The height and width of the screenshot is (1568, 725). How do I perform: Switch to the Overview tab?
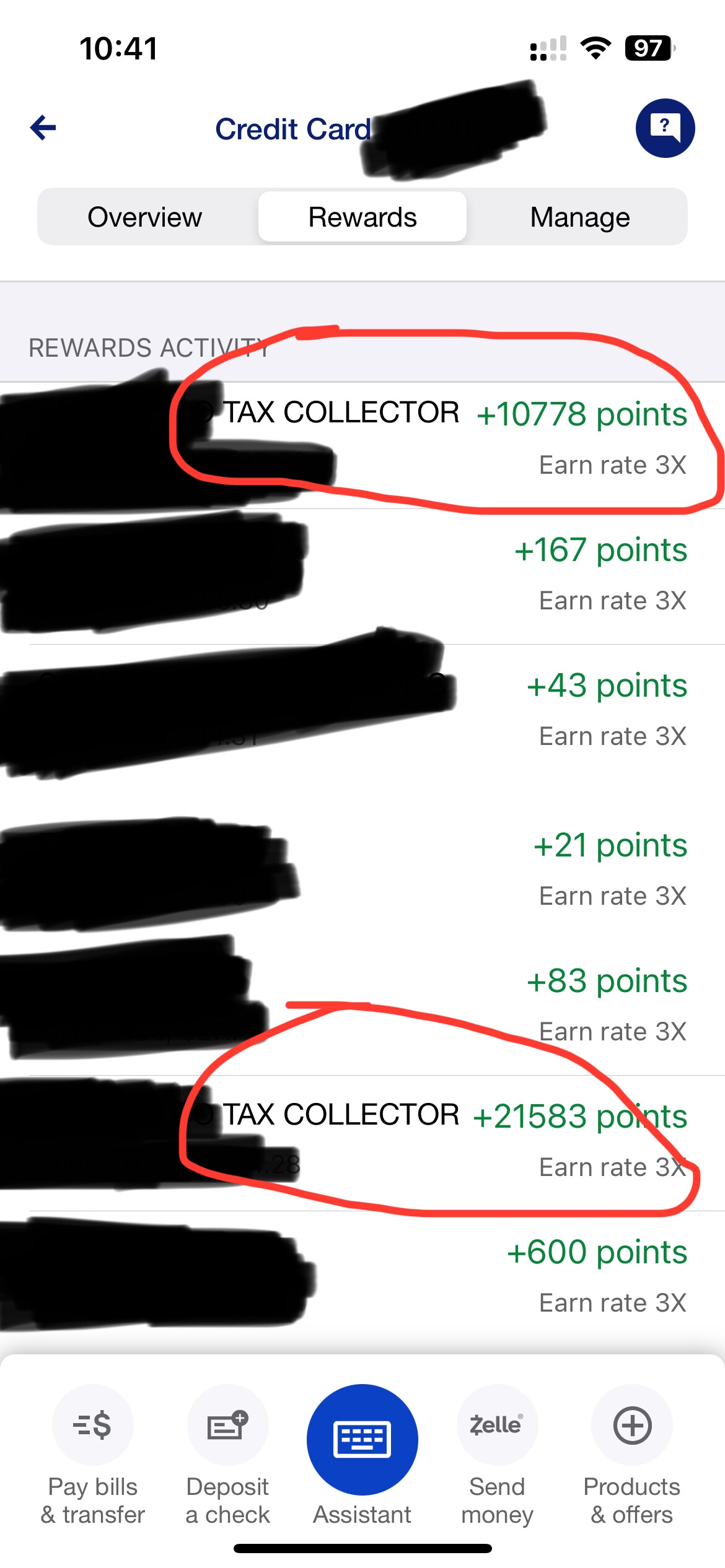(145, 217)
